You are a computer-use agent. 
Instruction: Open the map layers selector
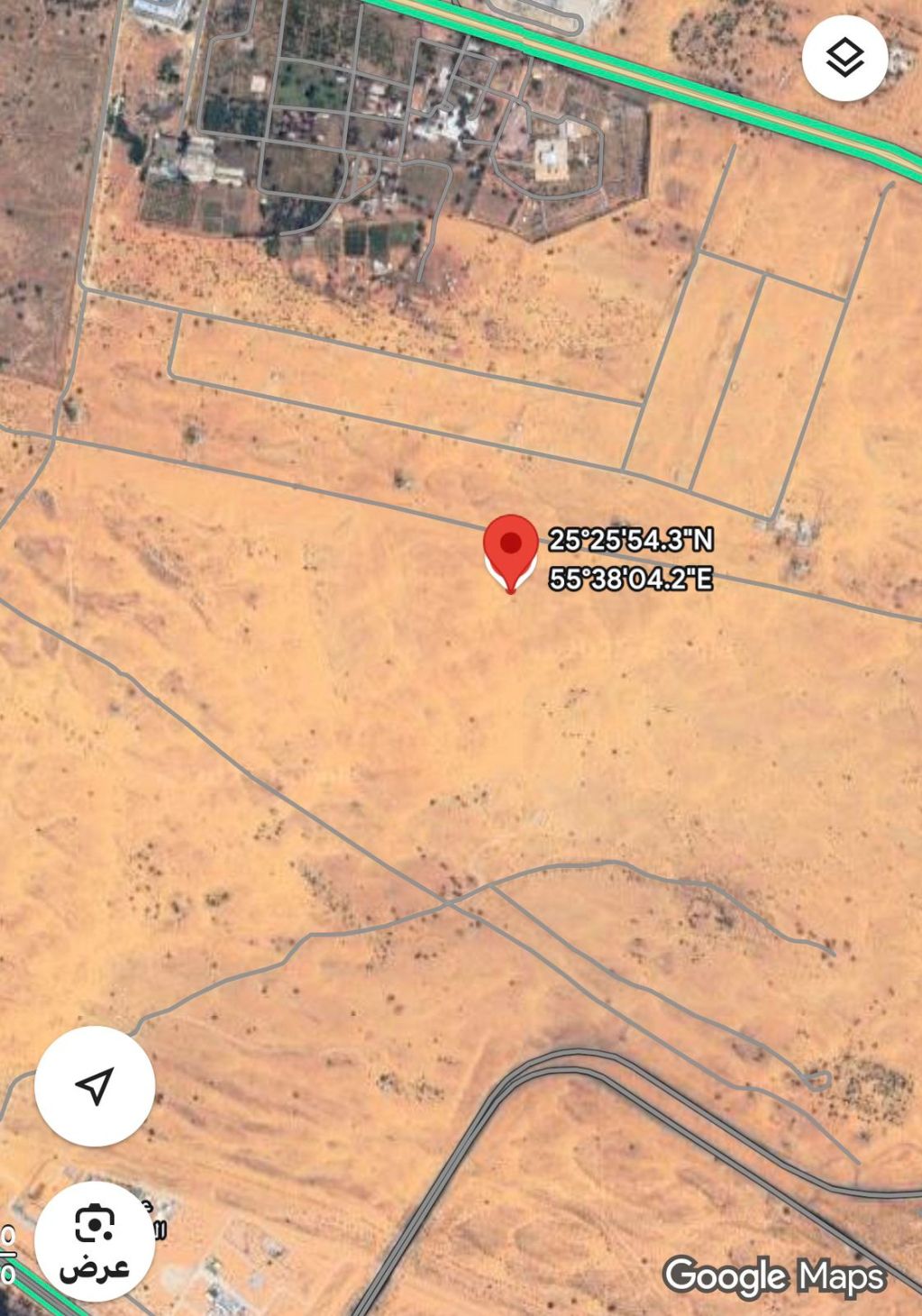pos(844,58)
